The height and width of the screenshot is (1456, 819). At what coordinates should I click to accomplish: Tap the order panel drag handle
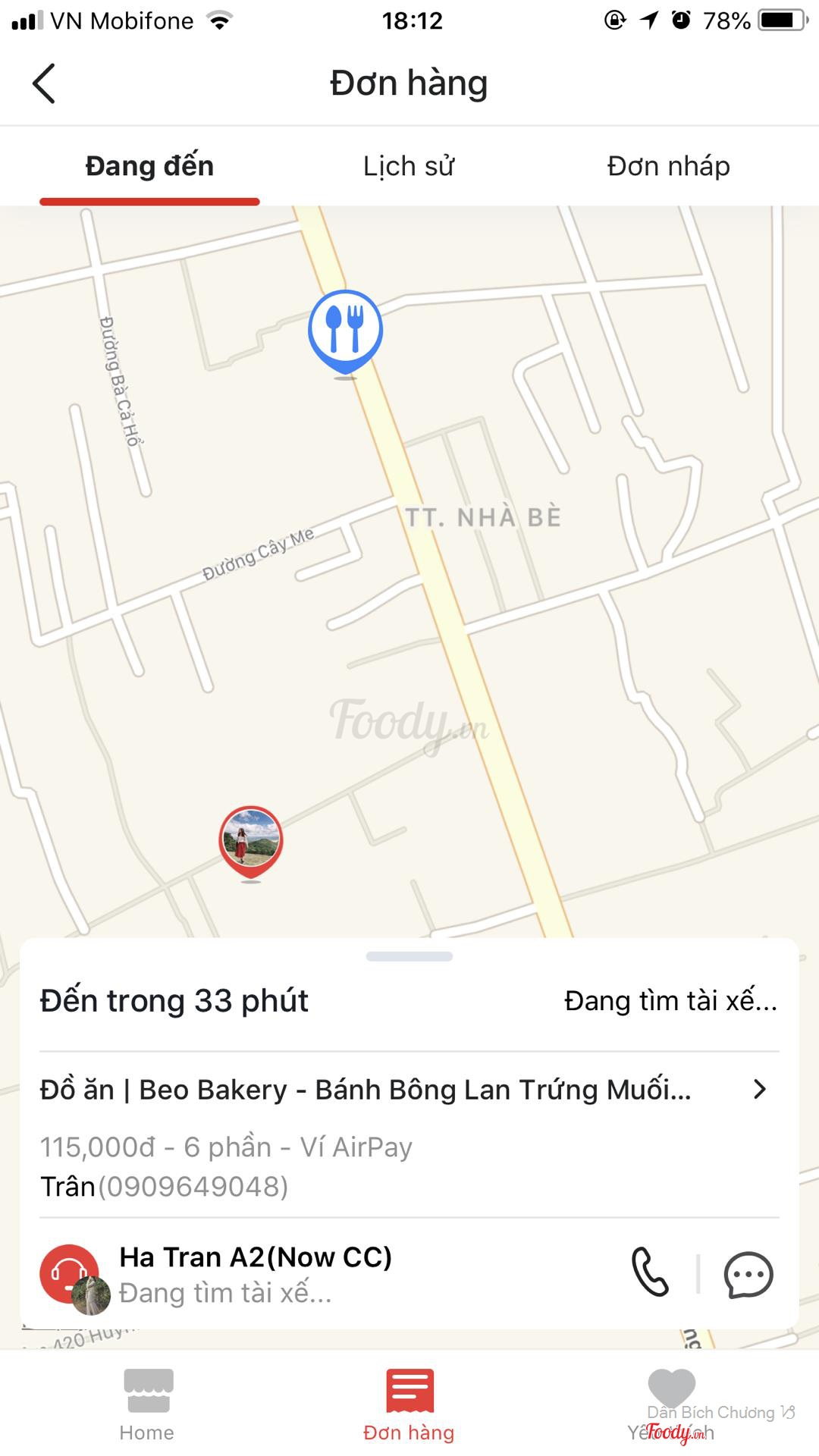coord(409,956)
